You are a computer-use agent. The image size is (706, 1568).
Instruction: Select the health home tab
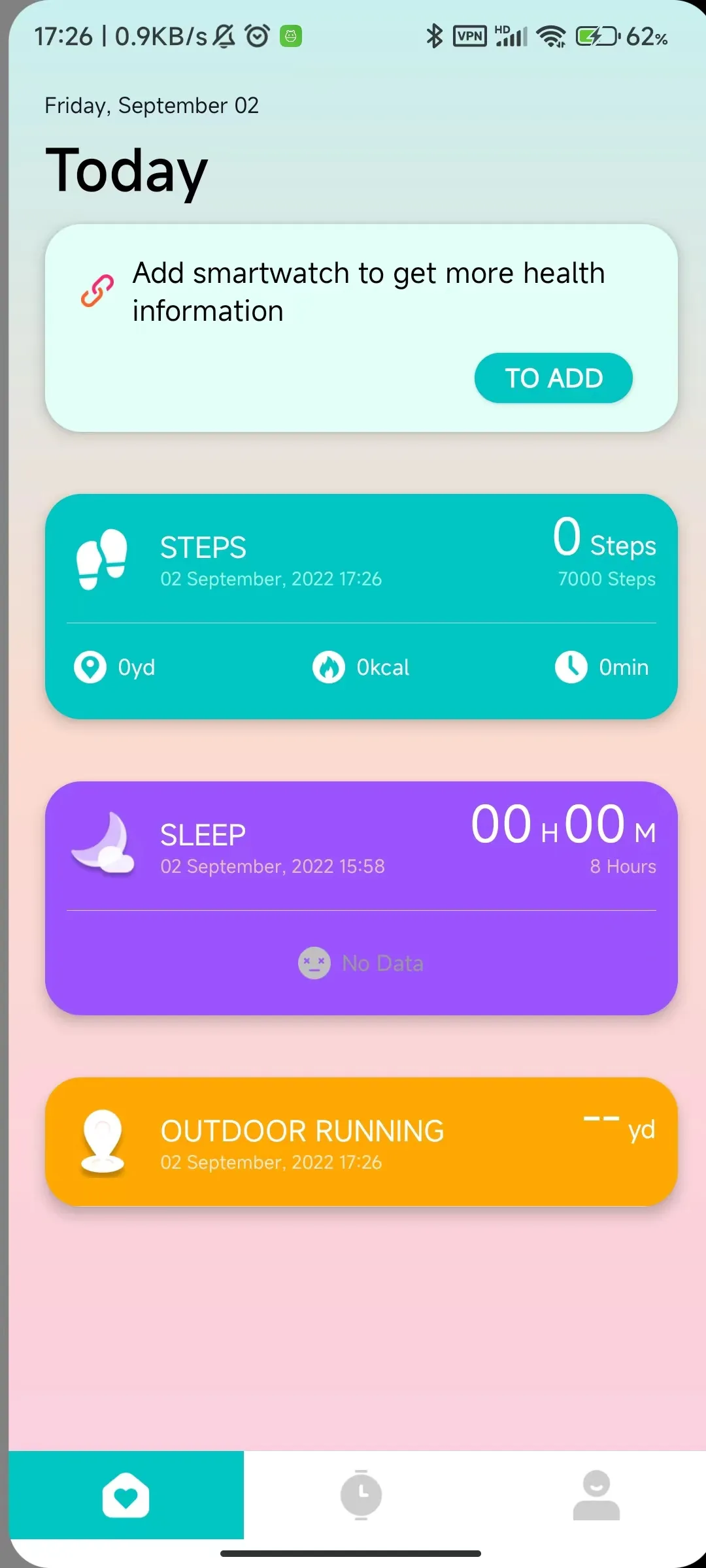pos(126,1494)
